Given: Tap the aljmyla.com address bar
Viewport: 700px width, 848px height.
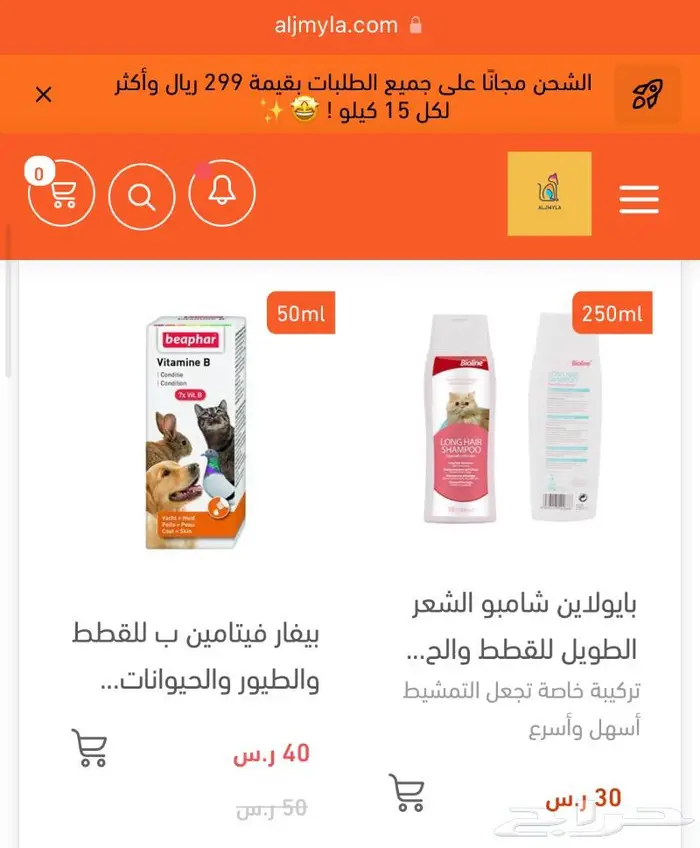Looking at the screenshot, I should coord(348,25).
